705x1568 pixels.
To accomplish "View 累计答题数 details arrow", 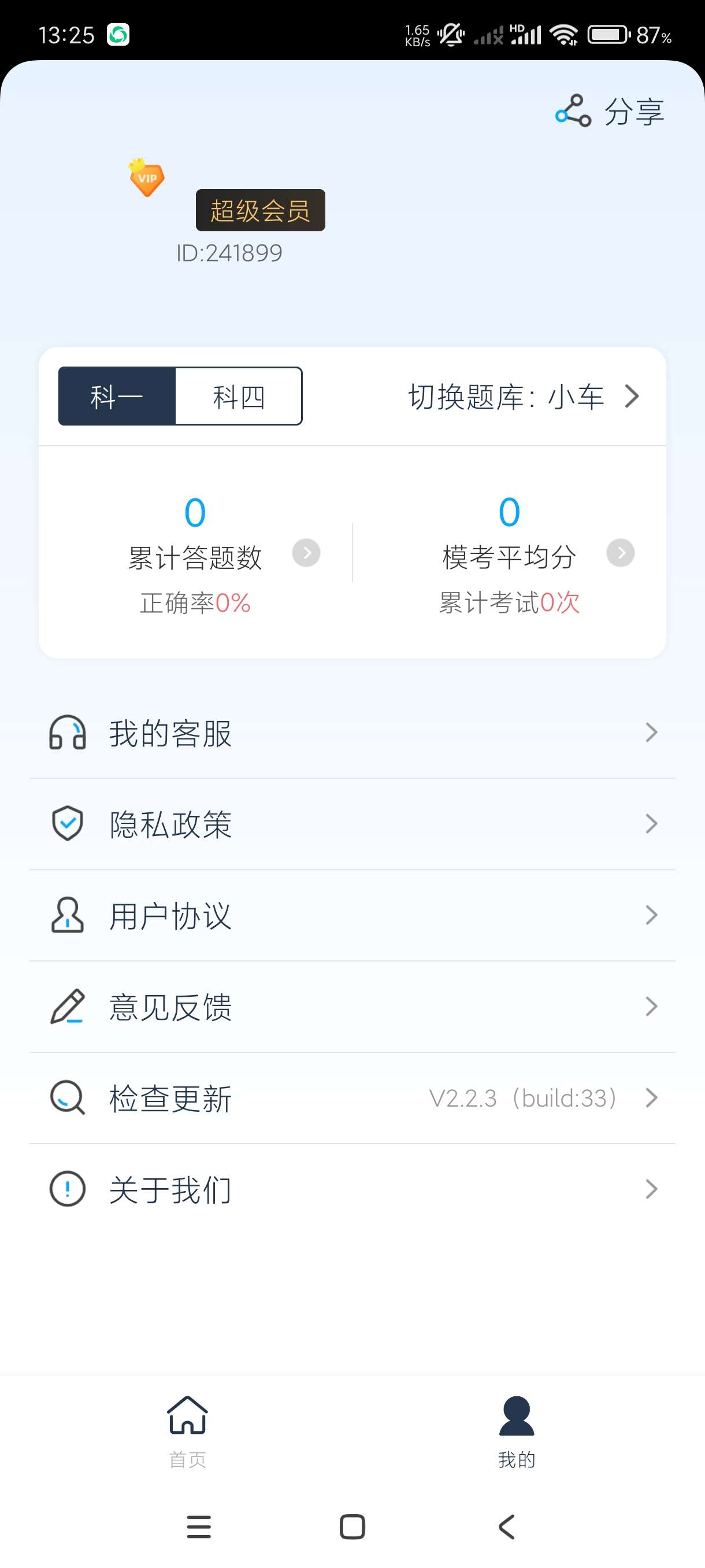I will click(306, 553).
